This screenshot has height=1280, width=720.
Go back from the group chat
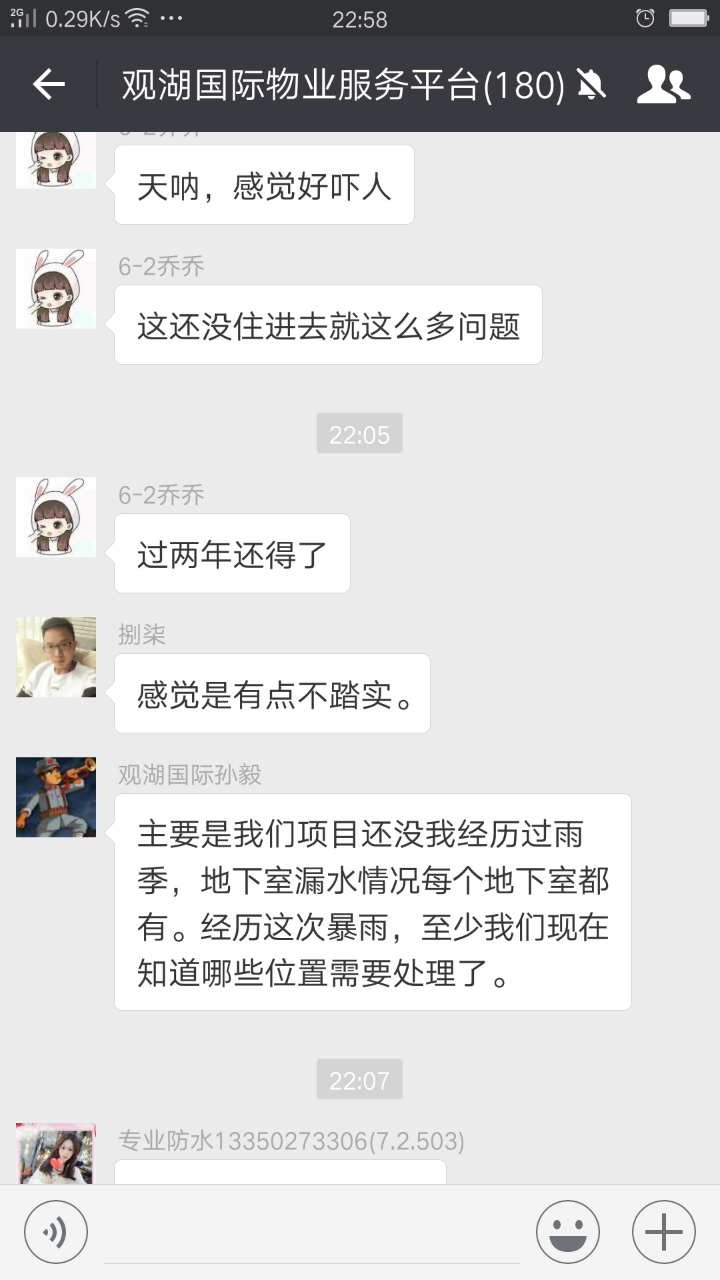click(x=48, y=85)
